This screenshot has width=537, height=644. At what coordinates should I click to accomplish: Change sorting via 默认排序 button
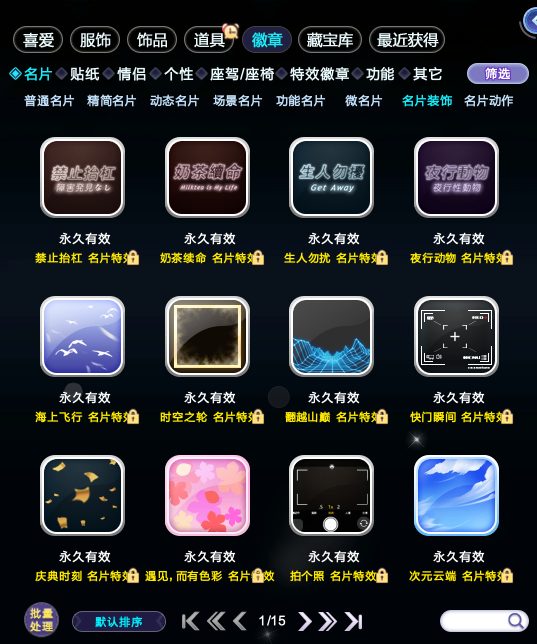(x=119, y=621)
